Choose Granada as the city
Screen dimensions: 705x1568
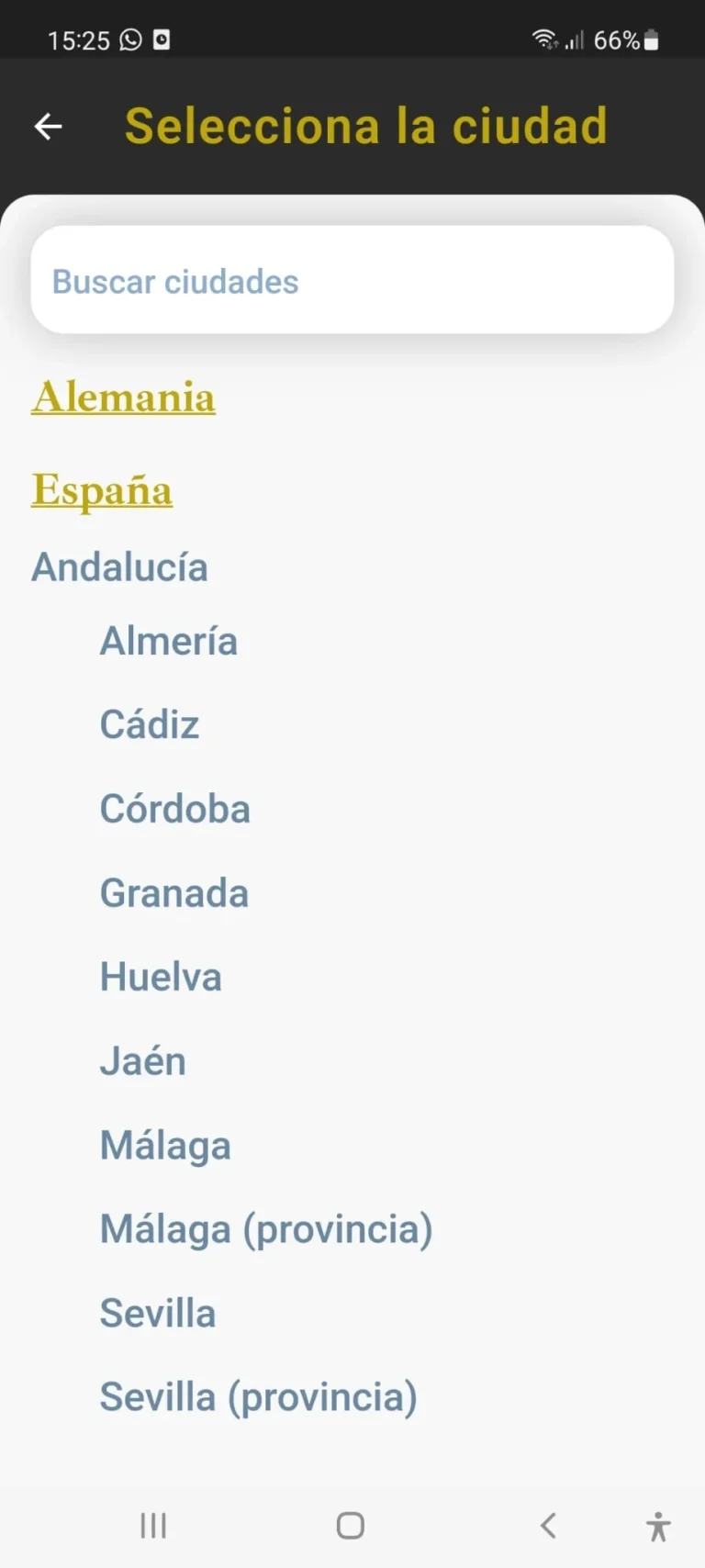tap(173, 893)
